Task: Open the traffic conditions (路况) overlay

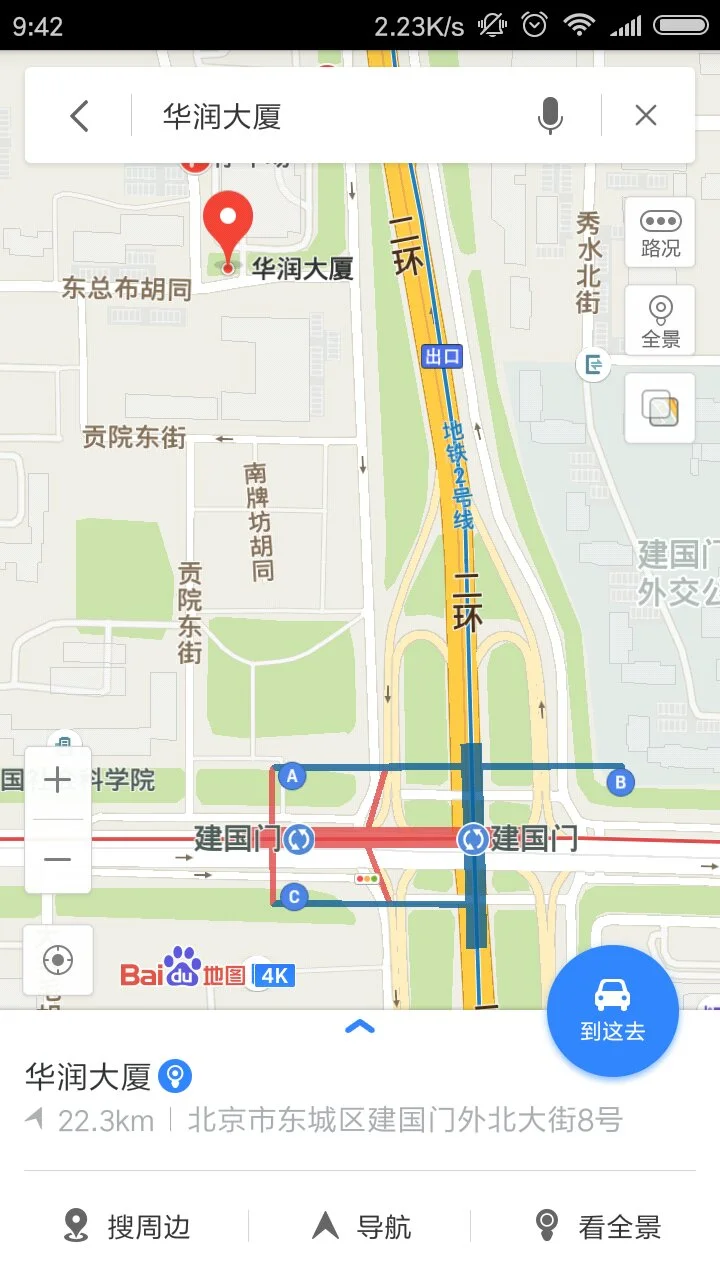Action: 660,232
